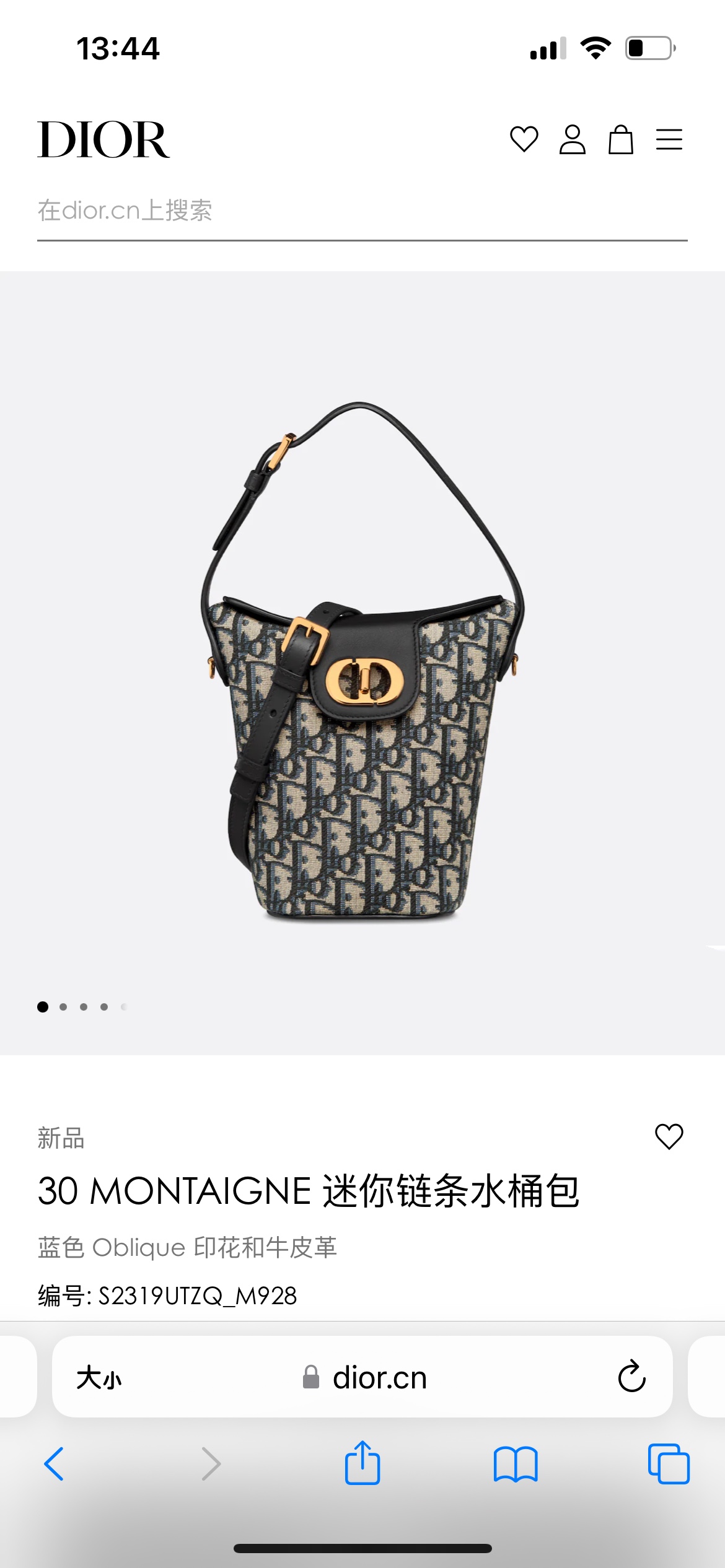Open the wishlist heart in header
The image size is (725, 1568).
coord(524,139)
